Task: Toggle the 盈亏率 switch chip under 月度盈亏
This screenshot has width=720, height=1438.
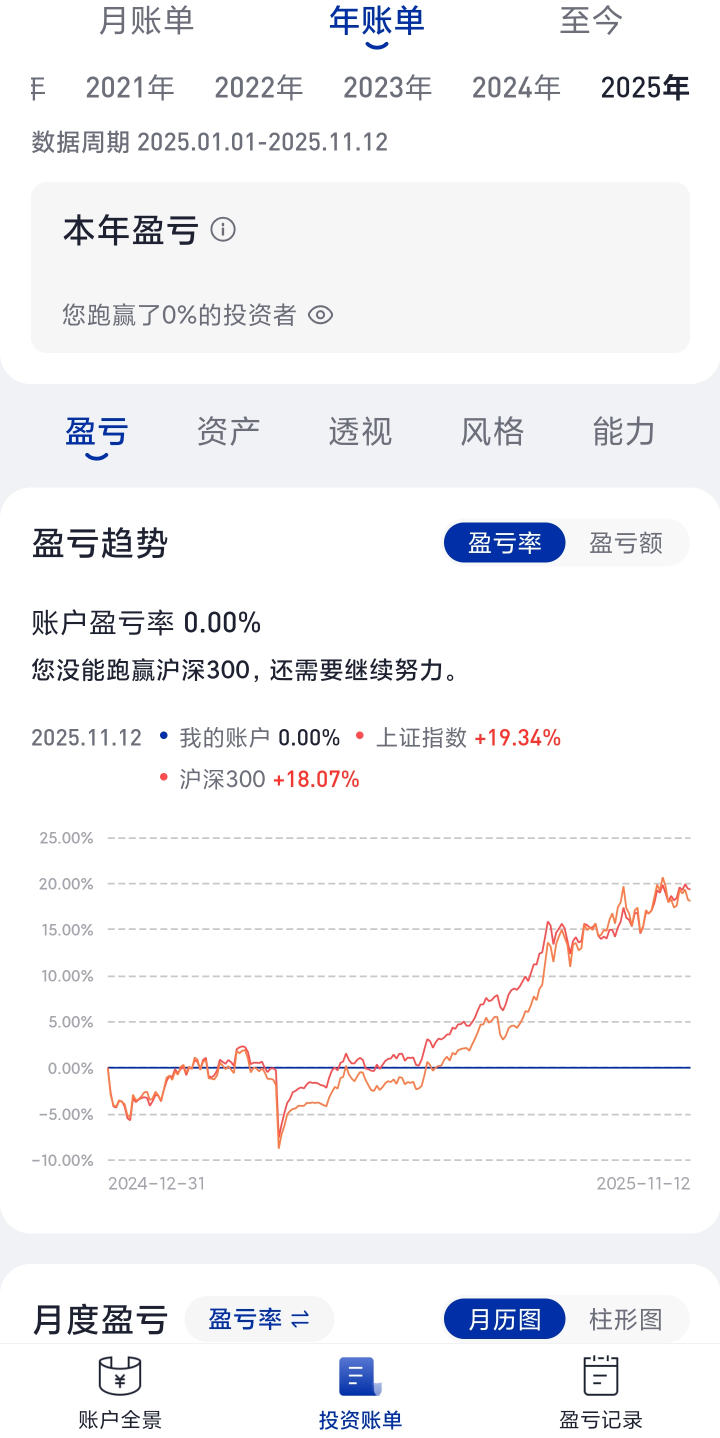Action: (x=259, y=1319)
